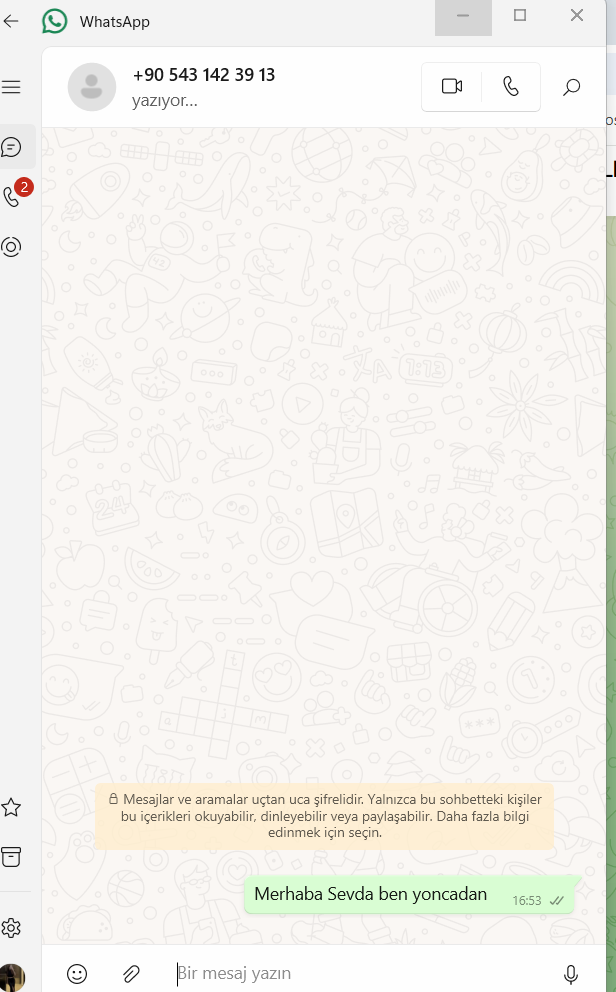Search within this conversation

(571, 87)
